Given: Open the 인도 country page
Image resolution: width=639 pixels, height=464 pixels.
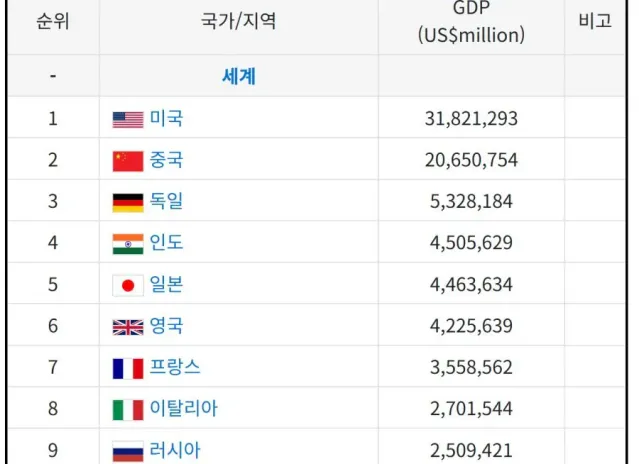Looking at the screenshot, I should (x=166, y=243).
